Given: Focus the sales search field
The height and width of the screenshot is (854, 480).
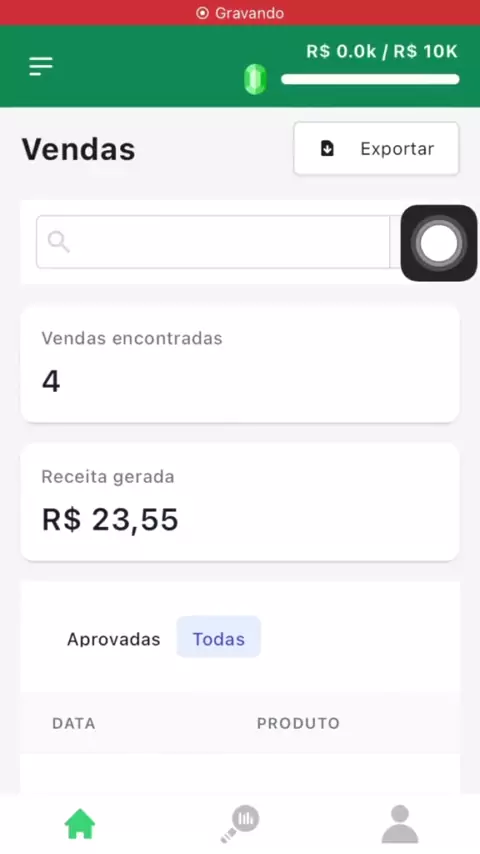Looking at the screenshot, I should 213,242.
